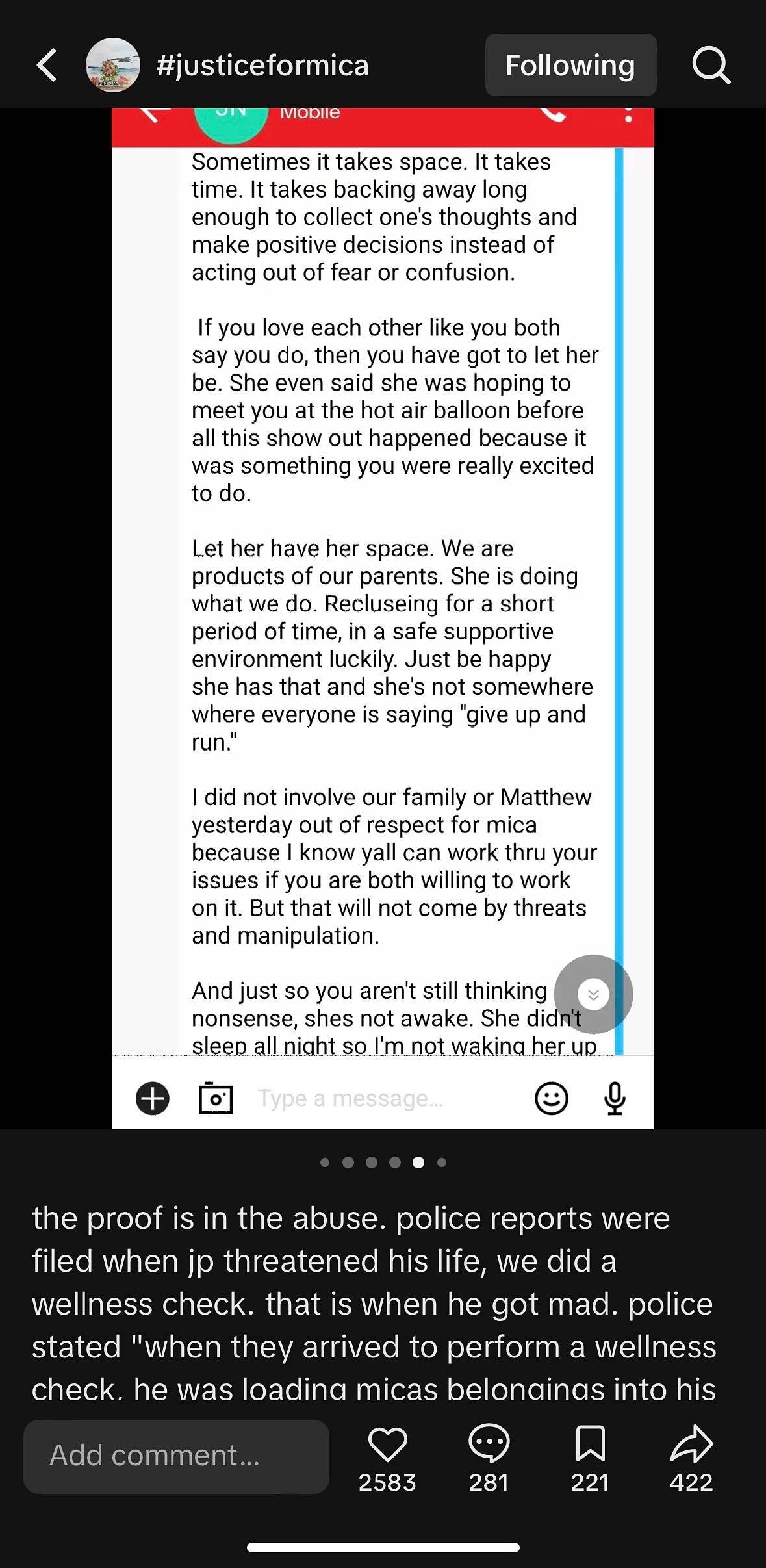
Task: Bookmark this post
Action: click(x=590, y=1445)
